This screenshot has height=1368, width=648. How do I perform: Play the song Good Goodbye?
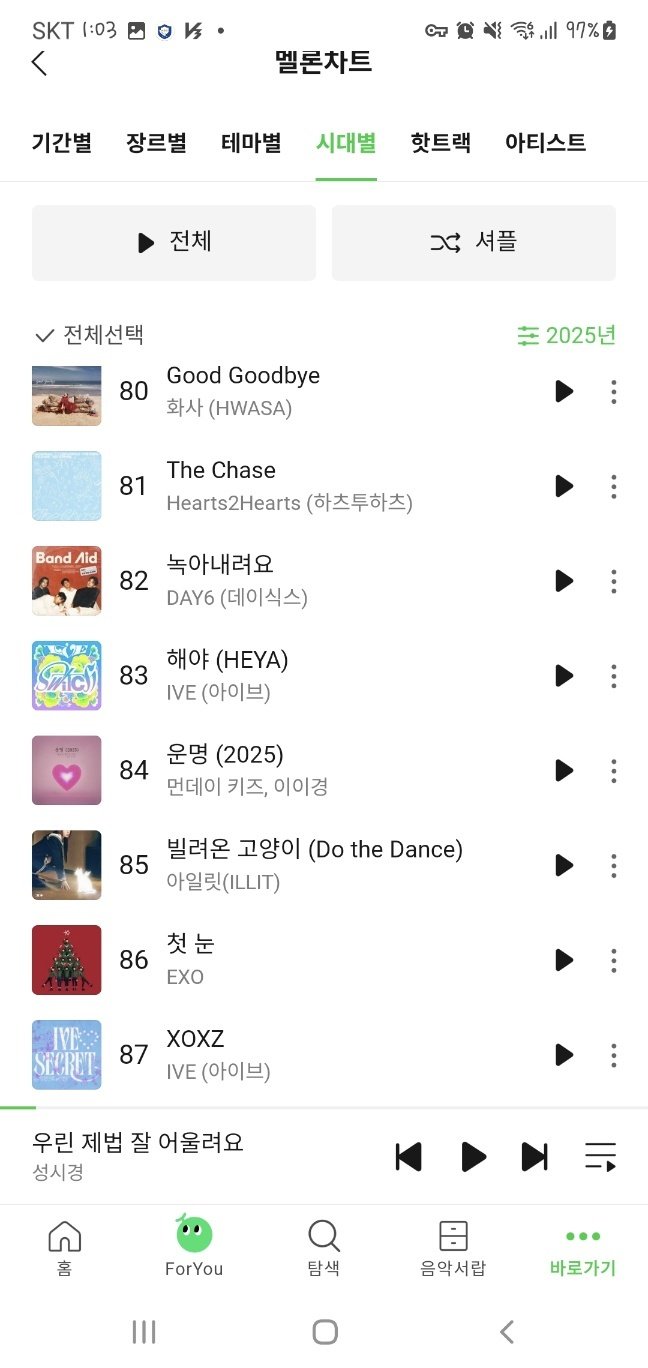point(564,391)
